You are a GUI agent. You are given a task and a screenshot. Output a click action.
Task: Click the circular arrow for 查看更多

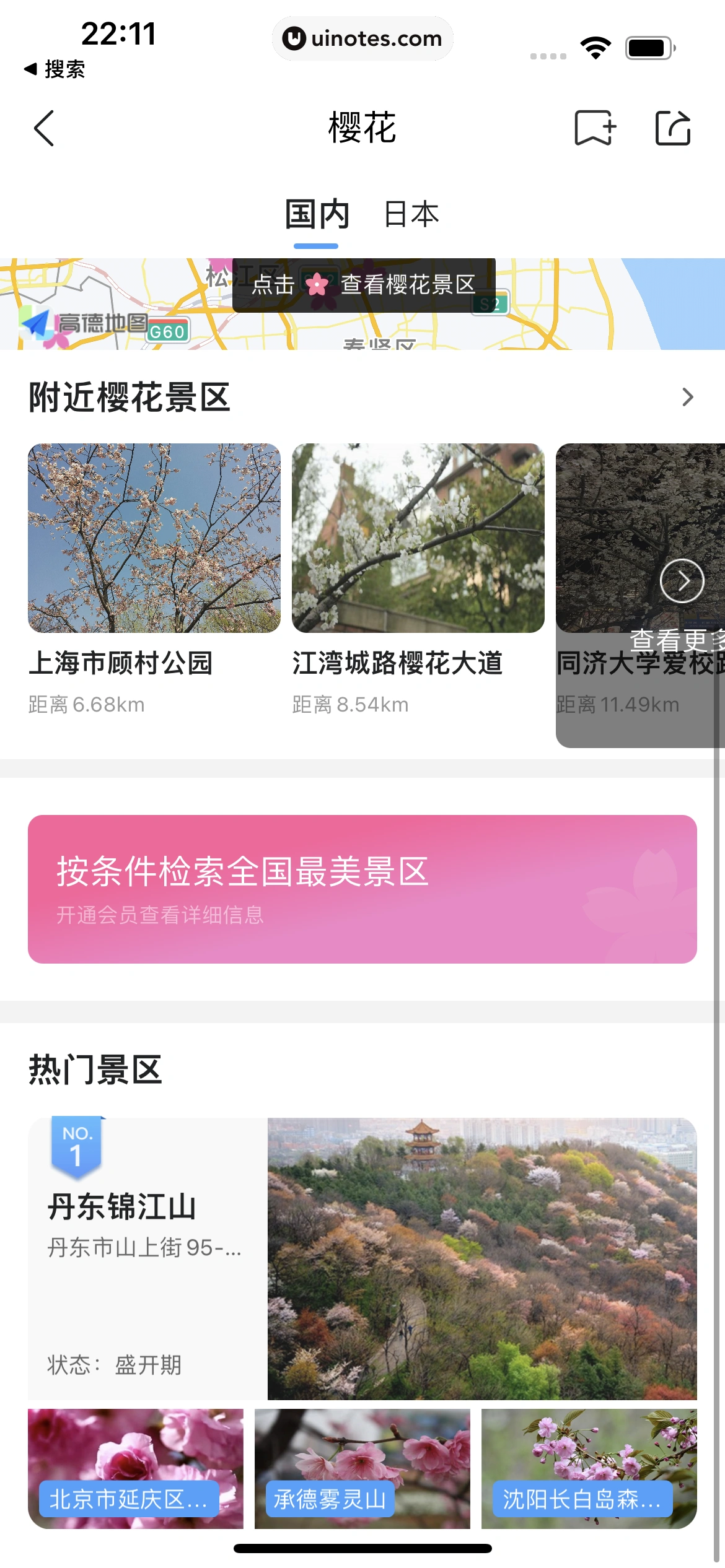coord(682,580)
